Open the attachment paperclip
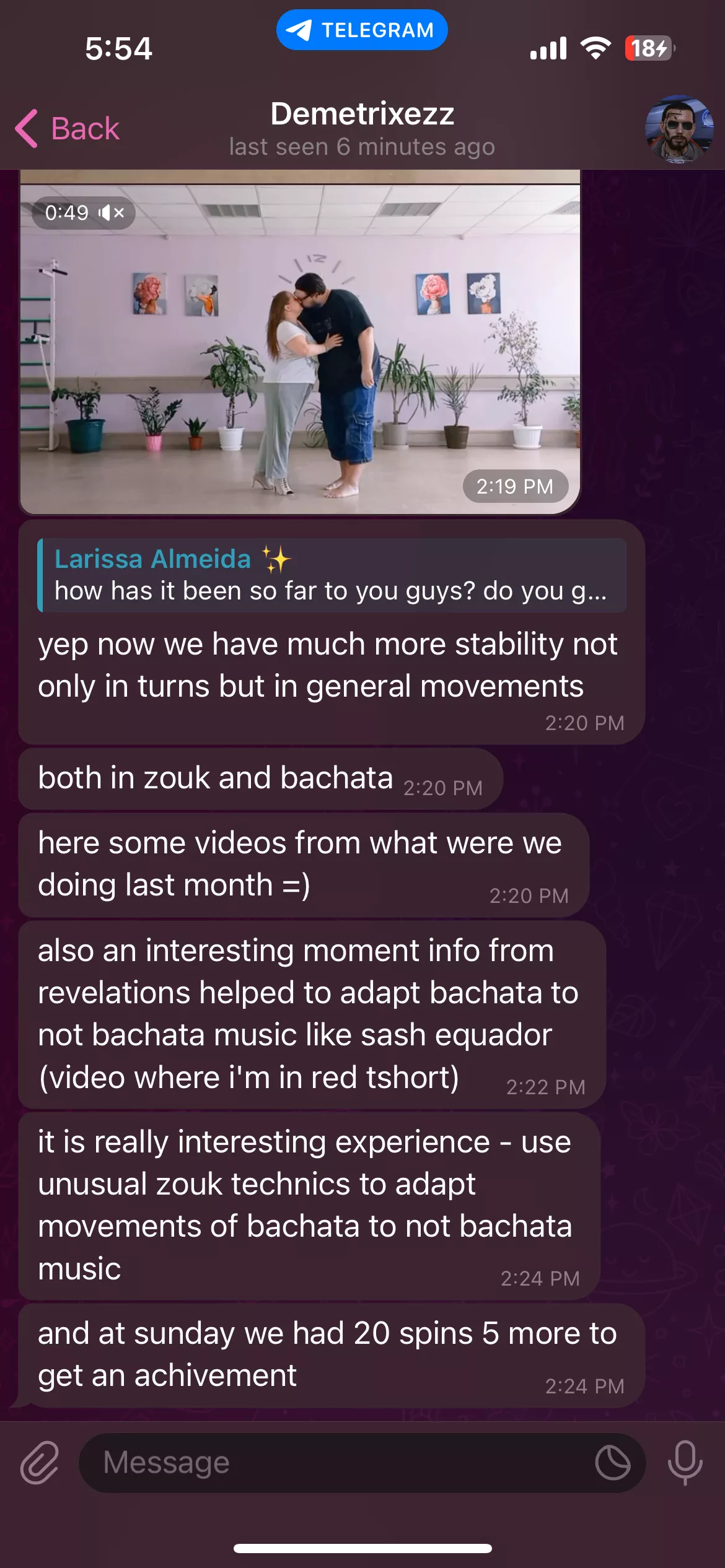This screenshot has height=1568, width=725. tap(40, 1463)
